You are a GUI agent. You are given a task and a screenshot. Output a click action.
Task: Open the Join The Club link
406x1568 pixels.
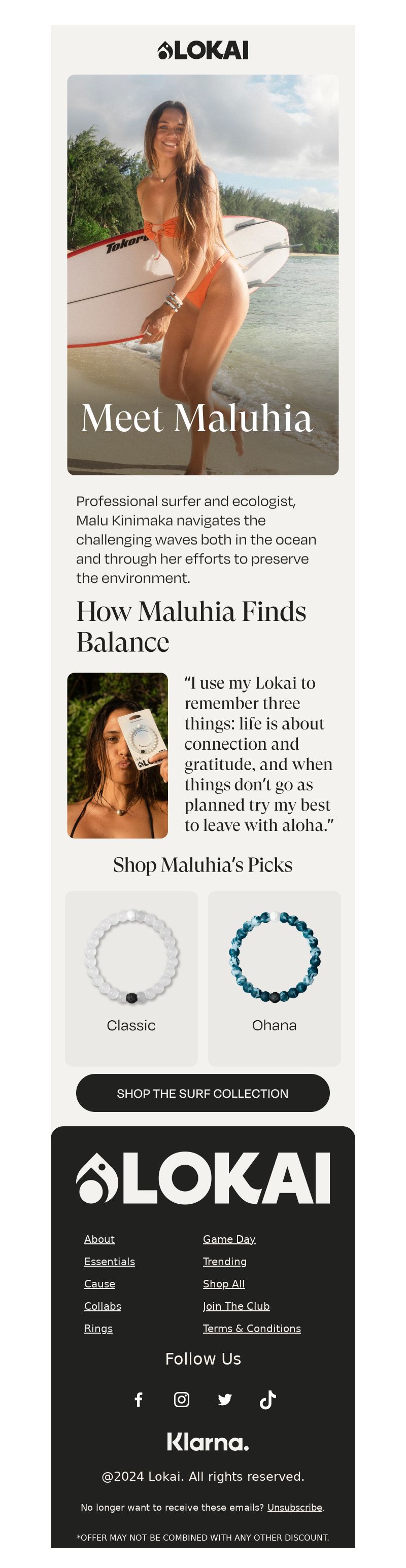(236, 1306)
